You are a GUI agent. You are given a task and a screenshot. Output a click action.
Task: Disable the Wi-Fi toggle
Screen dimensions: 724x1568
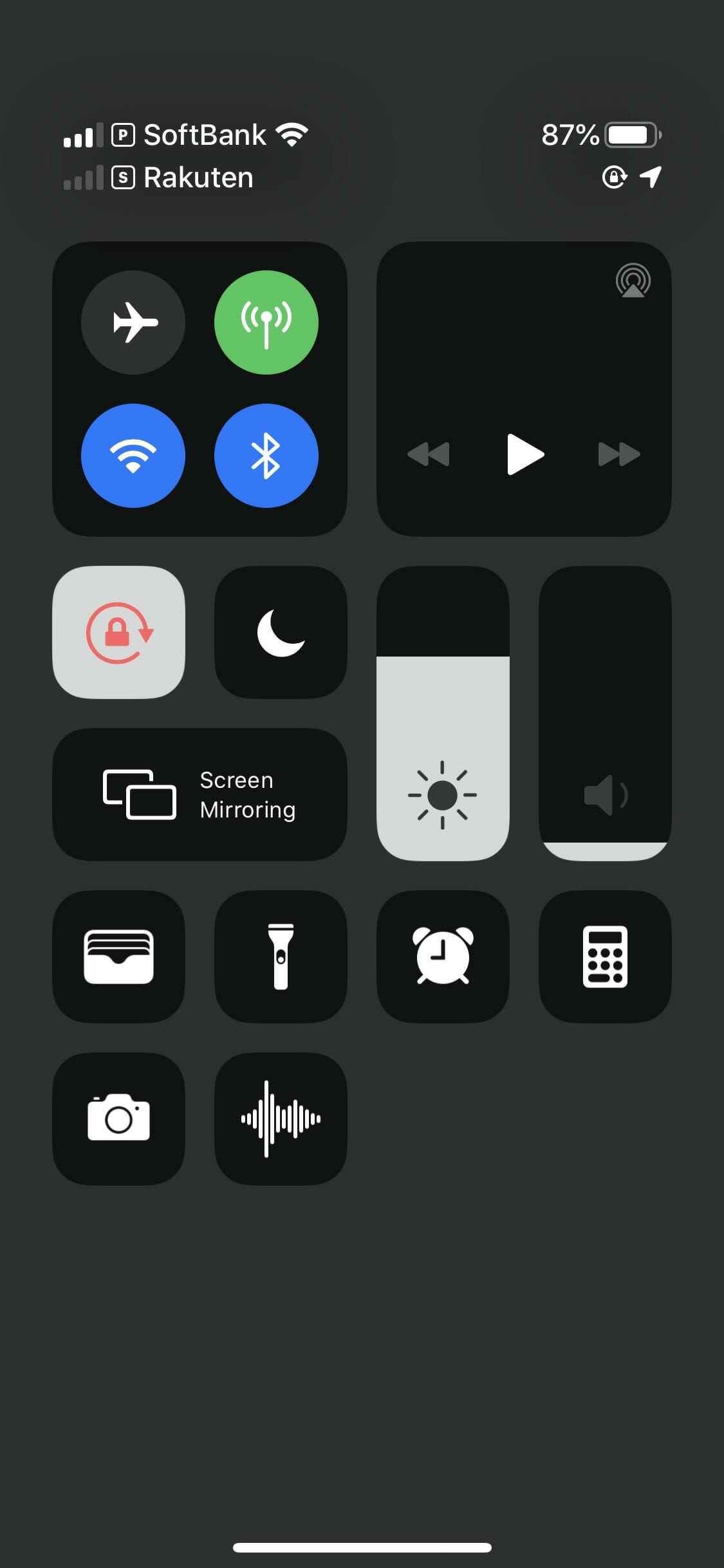pyautogui.click(x=133, y=456)
